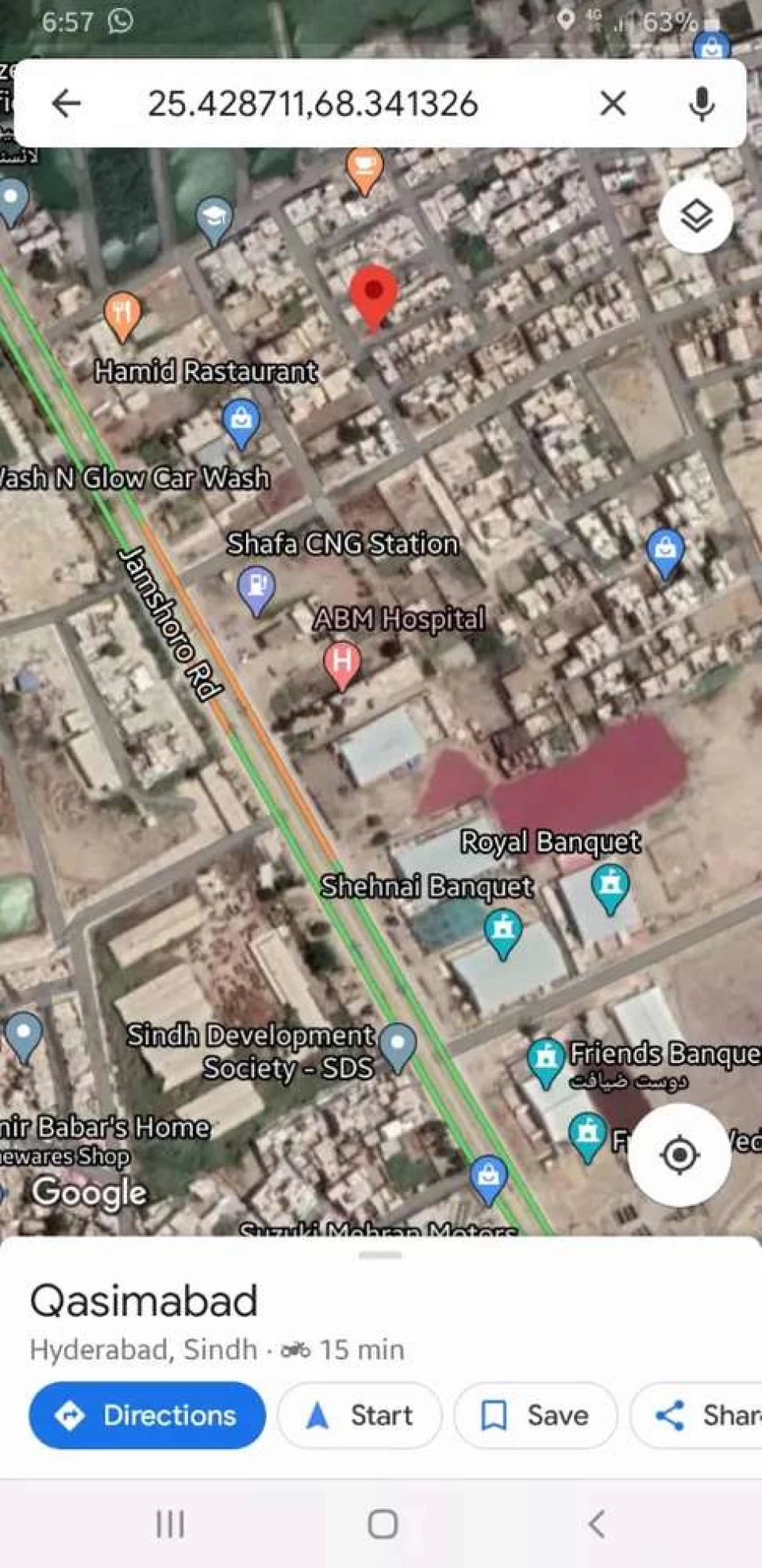Go back from the search results
This screenshot has height=1568, width=762.
(x=67, y=103)
